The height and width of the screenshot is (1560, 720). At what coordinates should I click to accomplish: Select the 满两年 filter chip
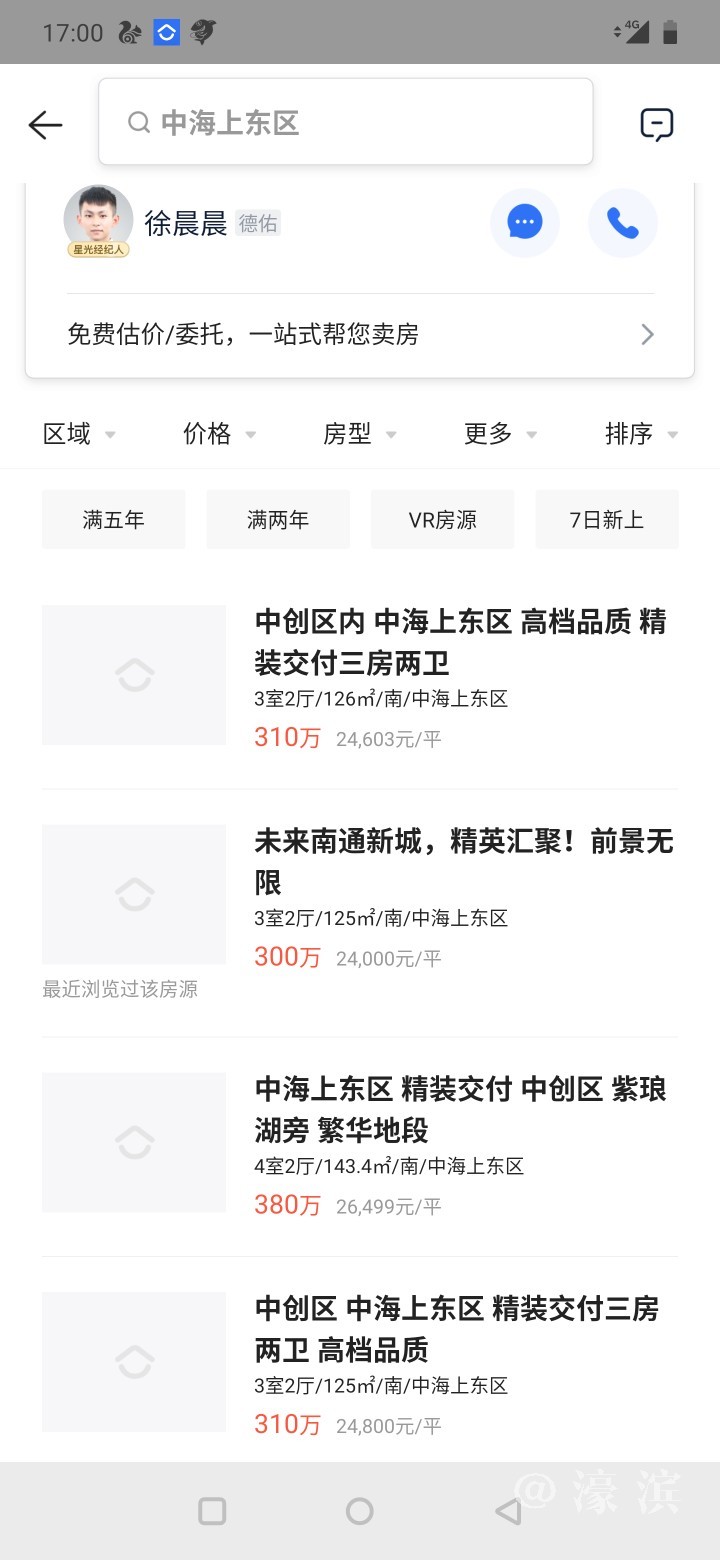278,519
